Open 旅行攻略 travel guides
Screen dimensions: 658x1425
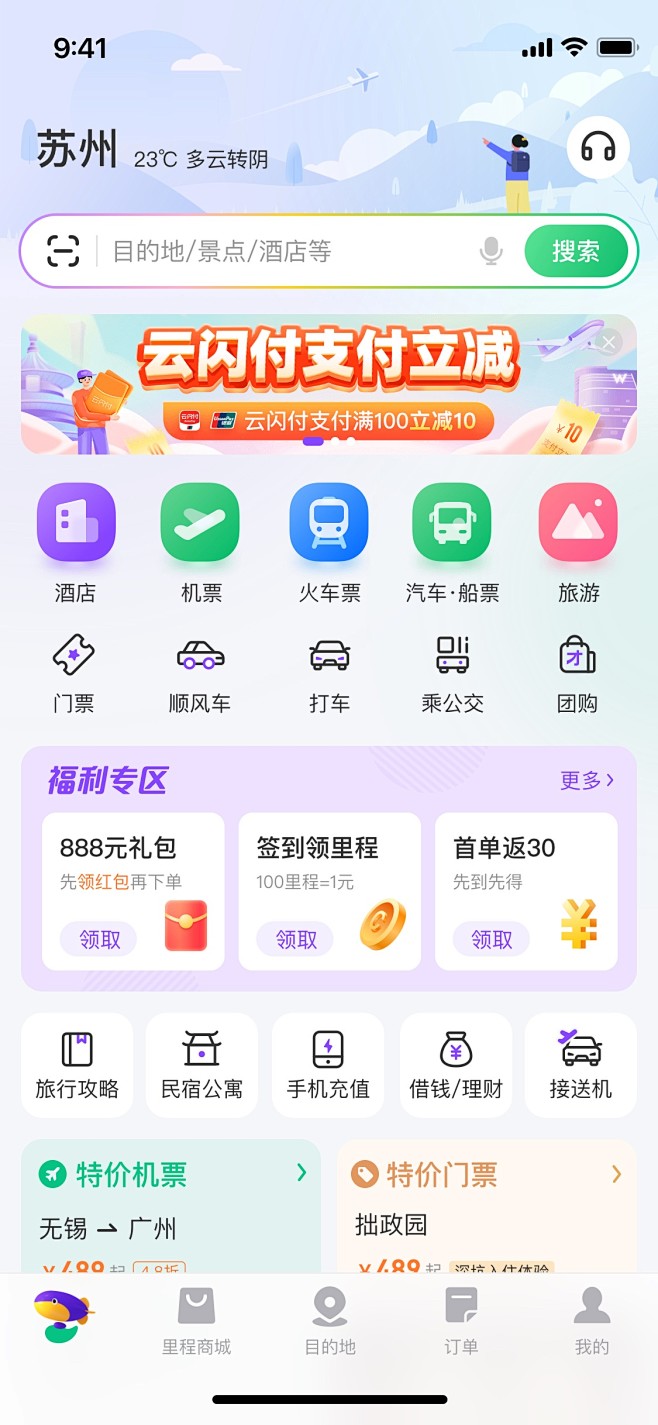coord(77,1064)
